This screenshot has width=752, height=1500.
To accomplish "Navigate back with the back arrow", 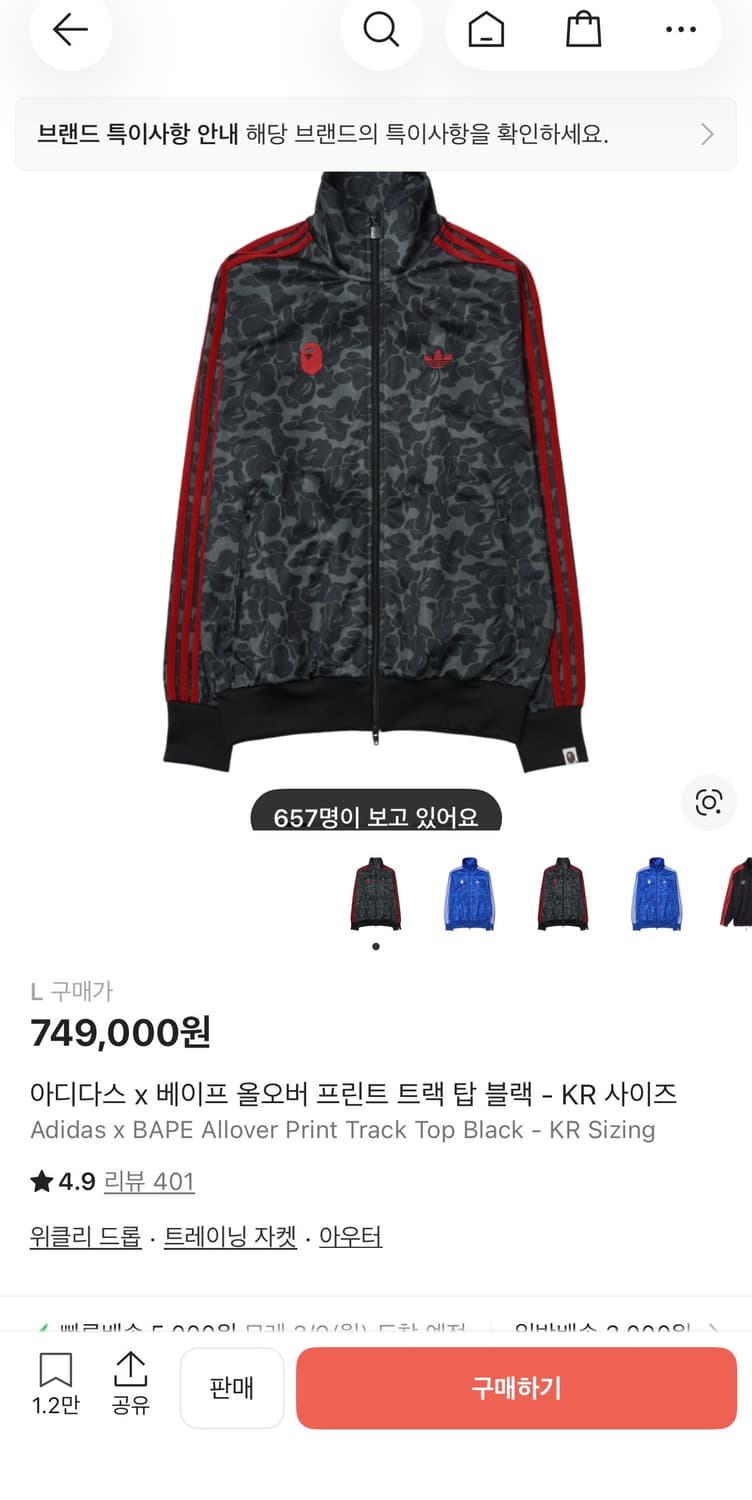I will coord(70,30).
